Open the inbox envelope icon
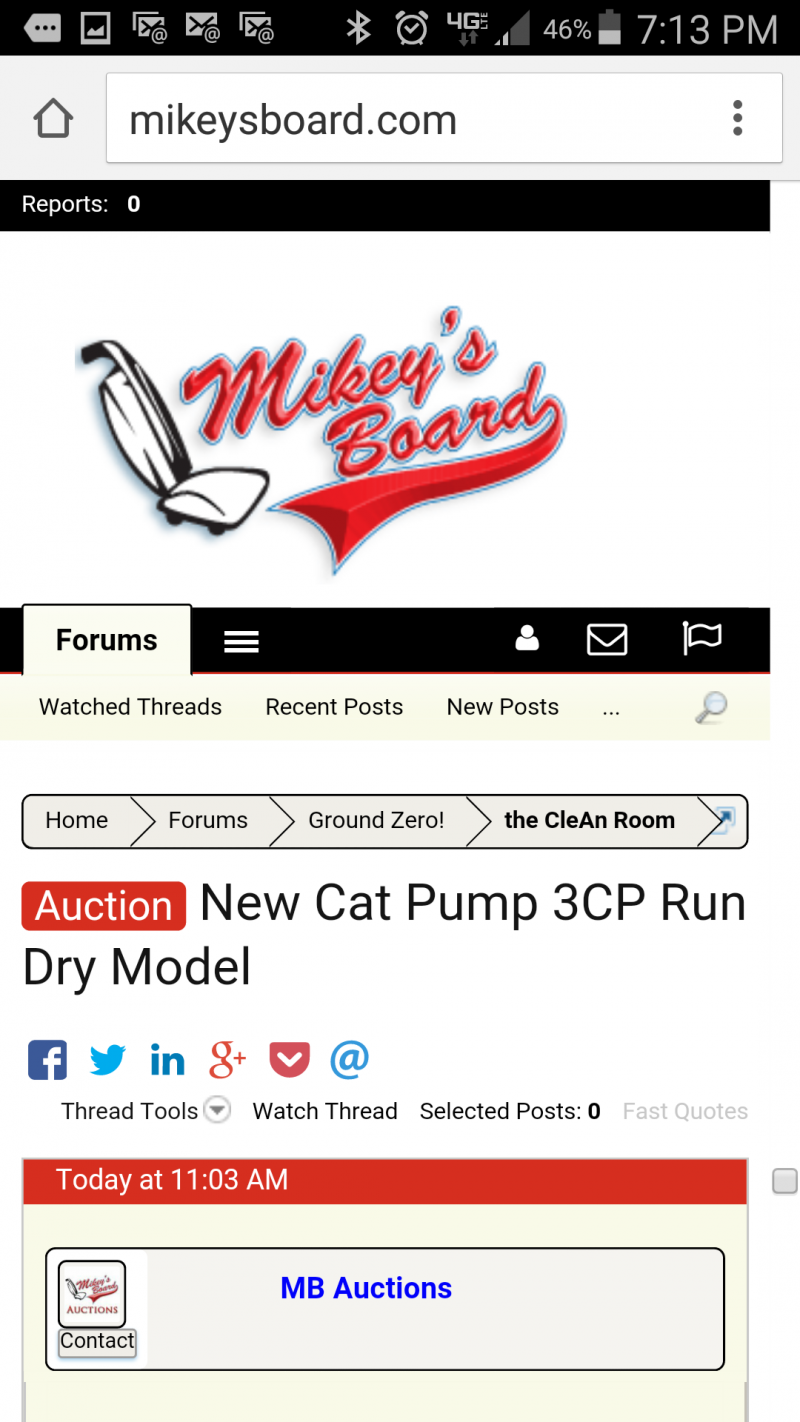Screen dimensions: 800x1422 (607, 639)
